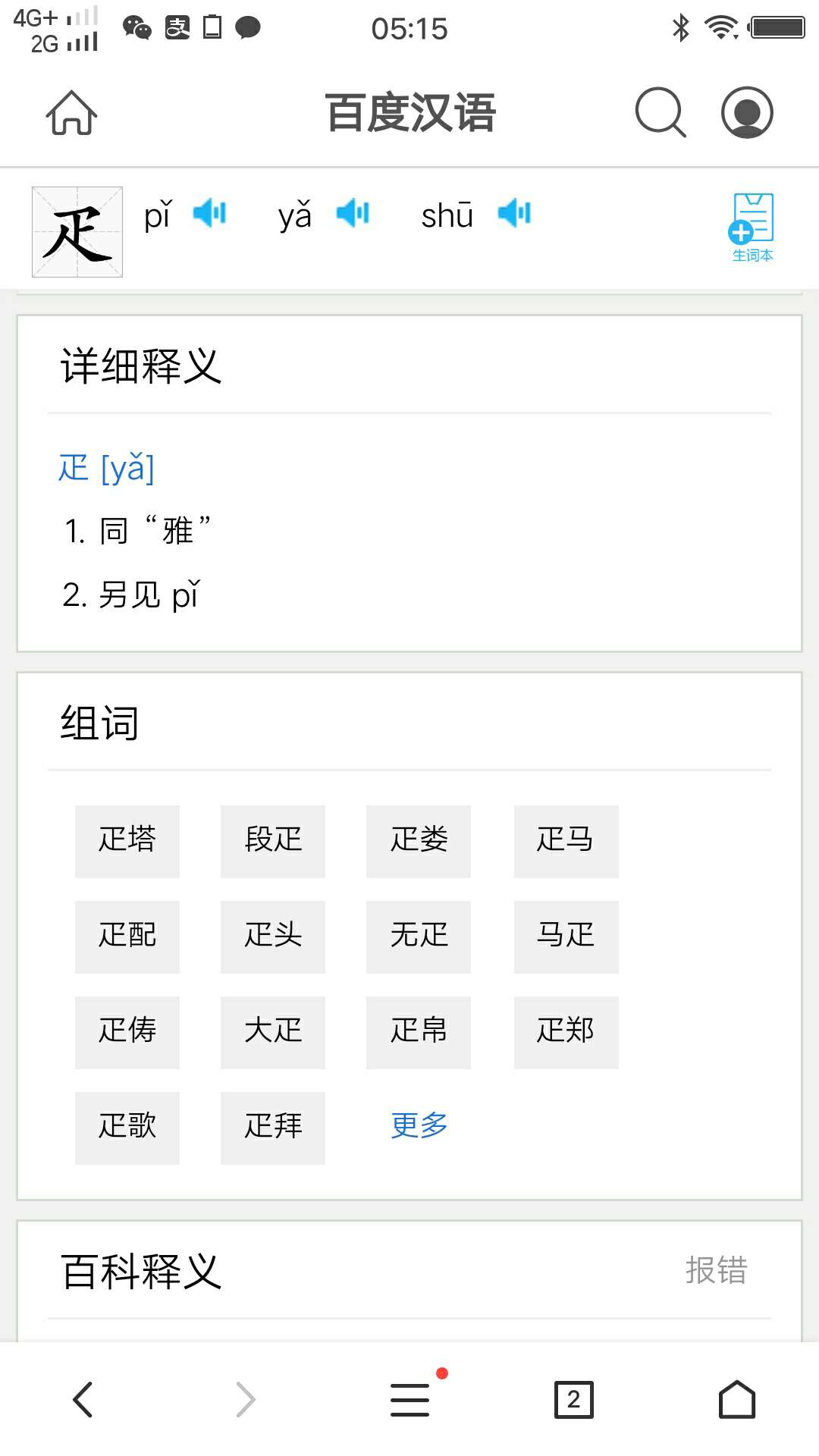The image size is (819, 1456).
Task: Add the character to 生词本
Action: [x=752, y=227]
